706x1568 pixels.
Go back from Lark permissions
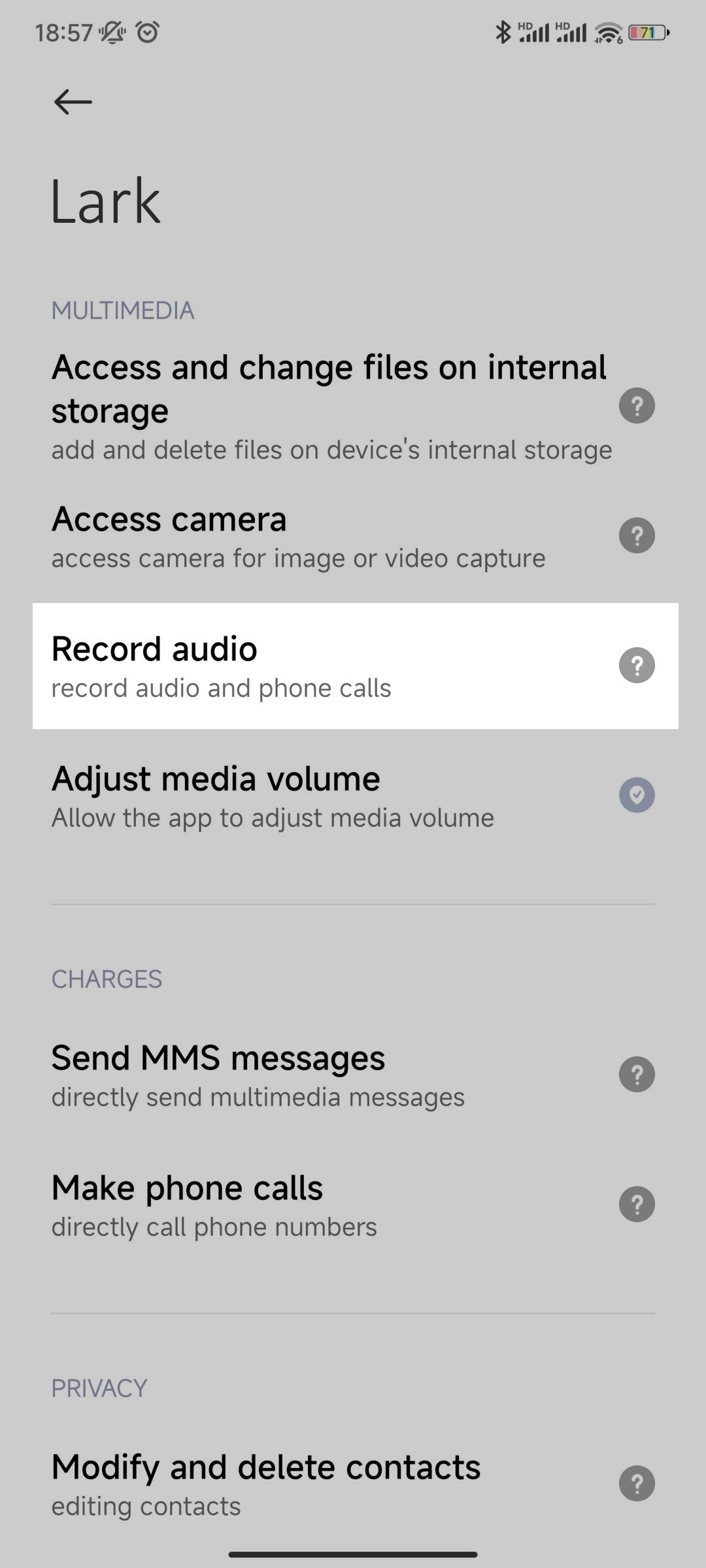(x=73, y=102)
